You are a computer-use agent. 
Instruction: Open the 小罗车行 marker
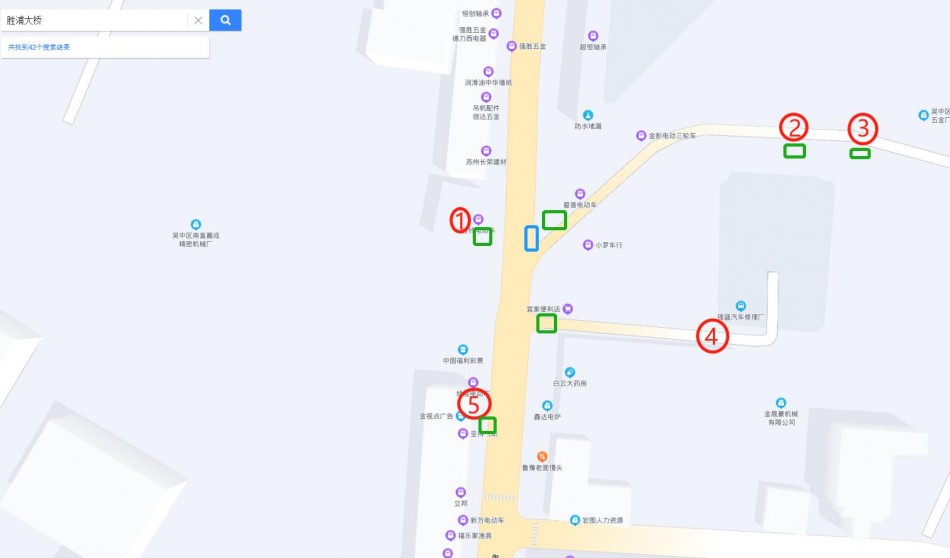click(x=588, y=244)
